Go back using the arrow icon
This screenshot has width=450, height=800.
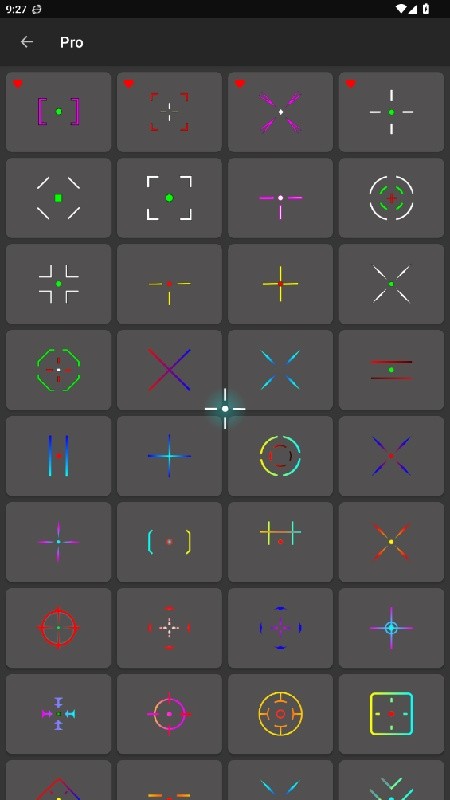click(27, 42)
